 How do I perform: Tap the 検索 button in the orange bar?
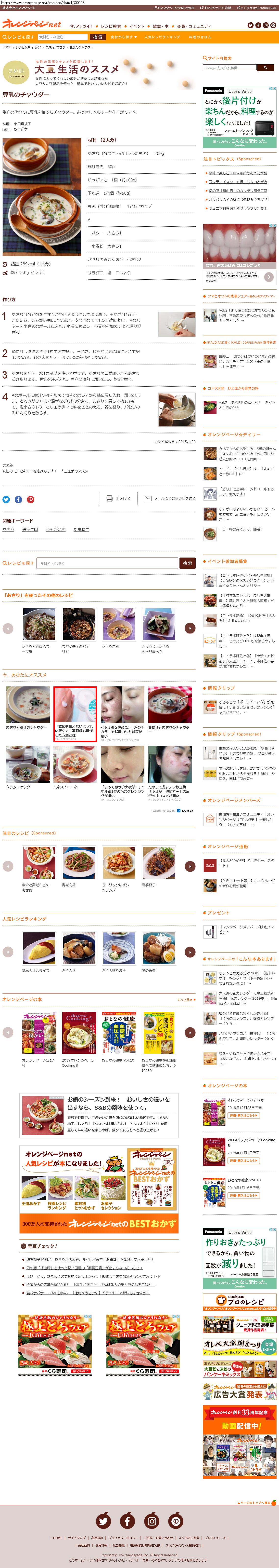click(97, 37)
